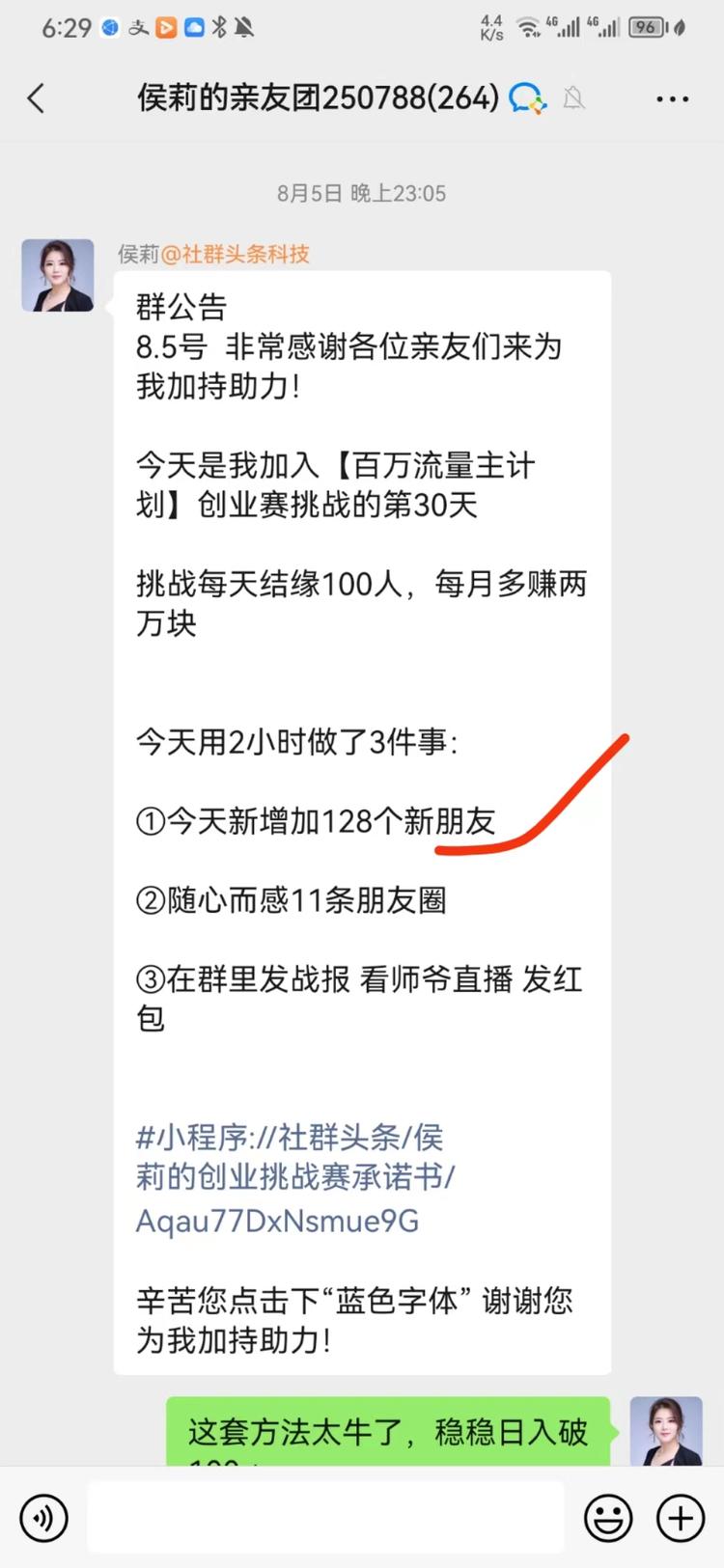Screen dimensions: 724x1568
Task: Open the emoji picker
Action: 608,1518
